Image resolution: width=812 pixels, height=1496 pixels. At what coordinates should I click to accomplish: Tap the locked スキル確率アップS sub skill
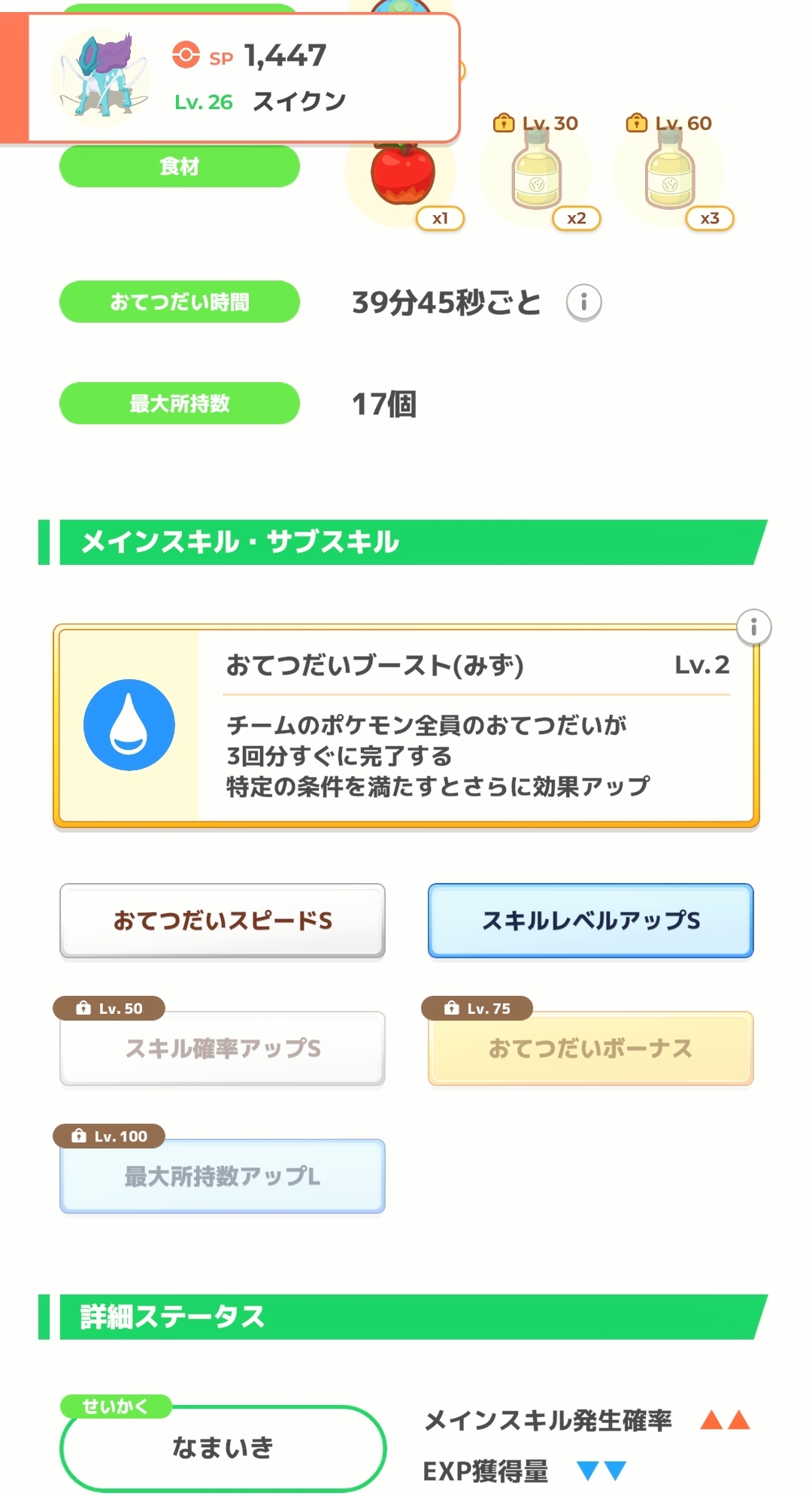[223, 1048]
